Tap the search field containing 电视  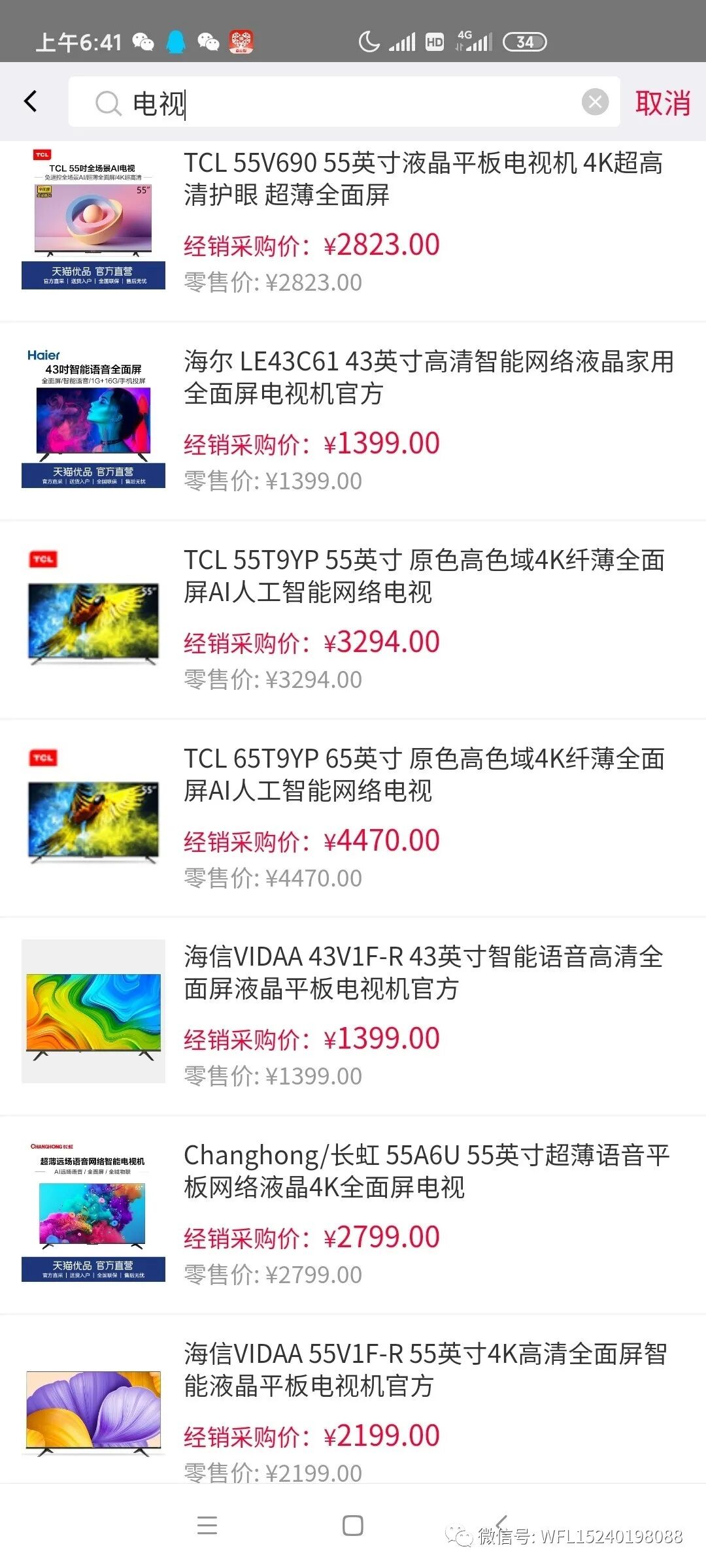[x=340, y=103]
